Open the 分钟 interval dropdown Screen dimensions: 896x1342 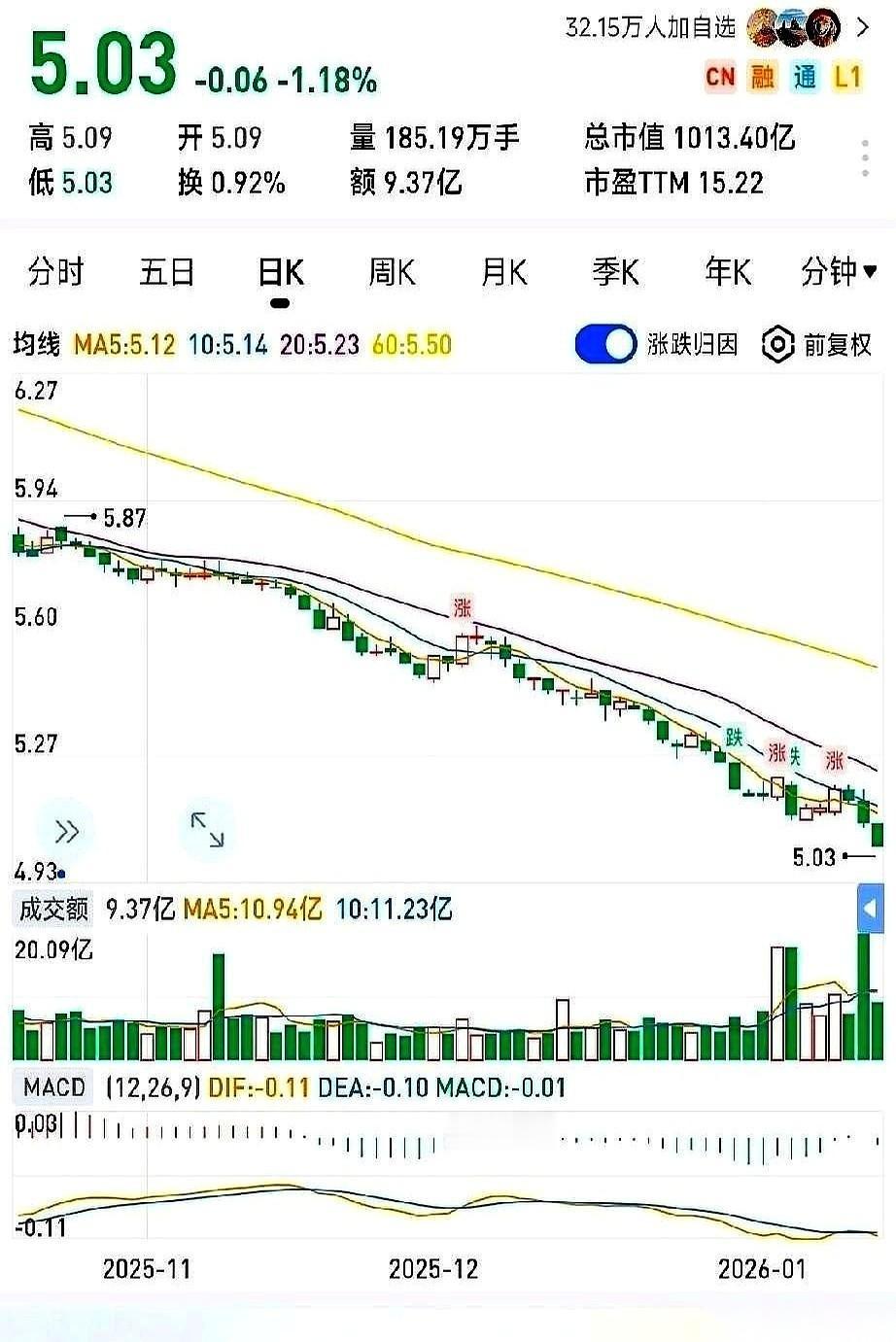tap(838, 273)
